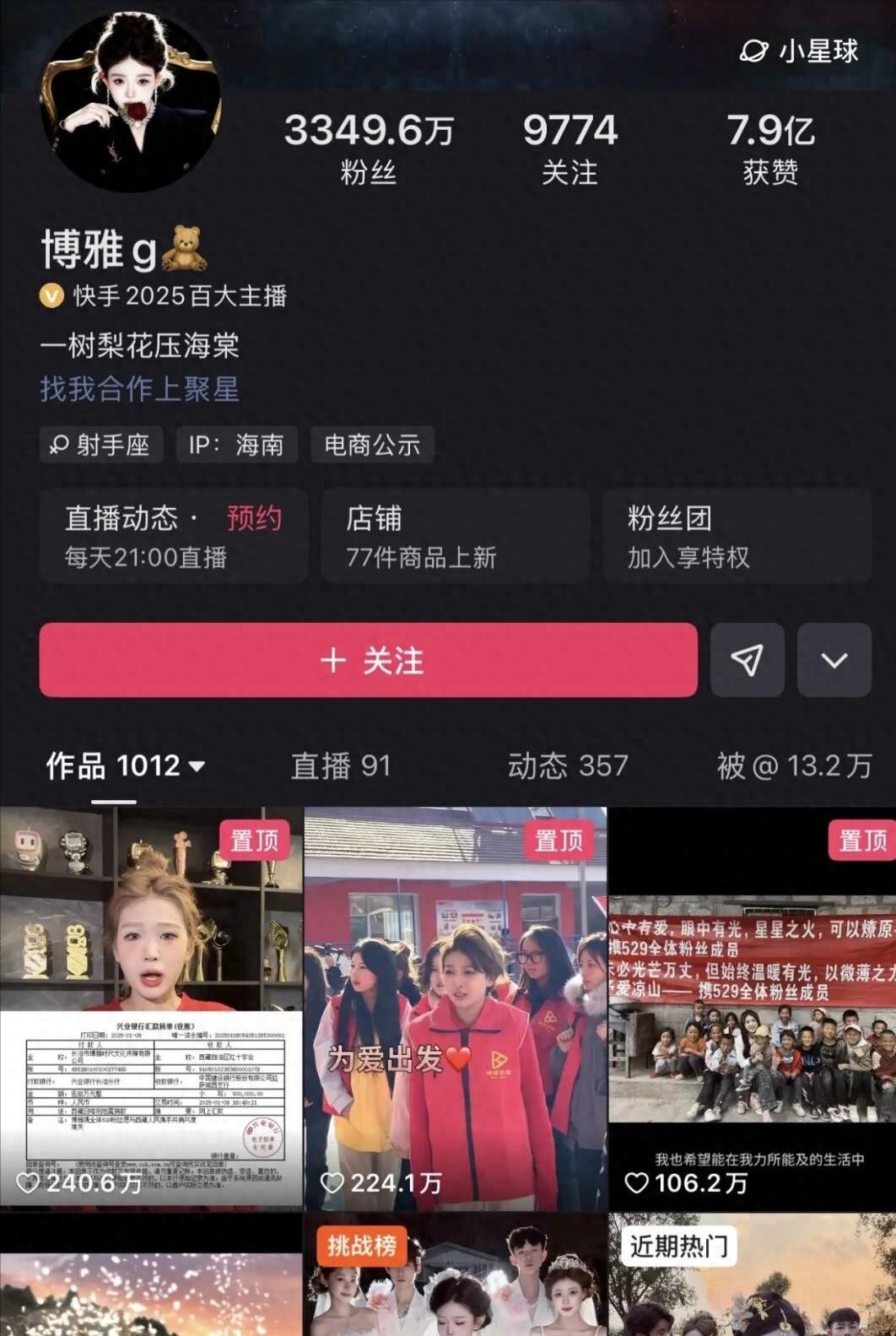Switch to the 动态 357 tab
The width and height of the screenshot is (896, 1336).
point(568,765)
